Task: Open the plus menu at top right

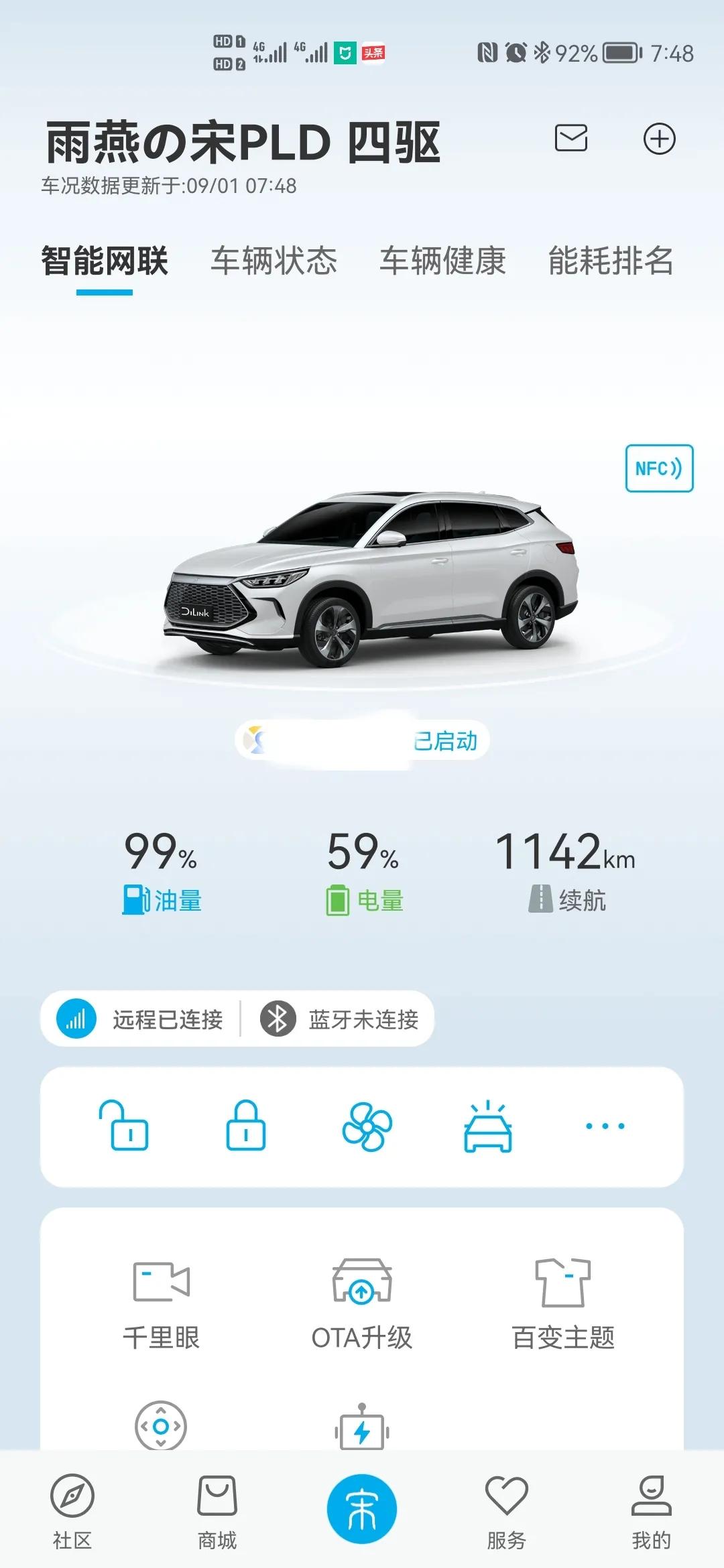Action: (660, 139)
